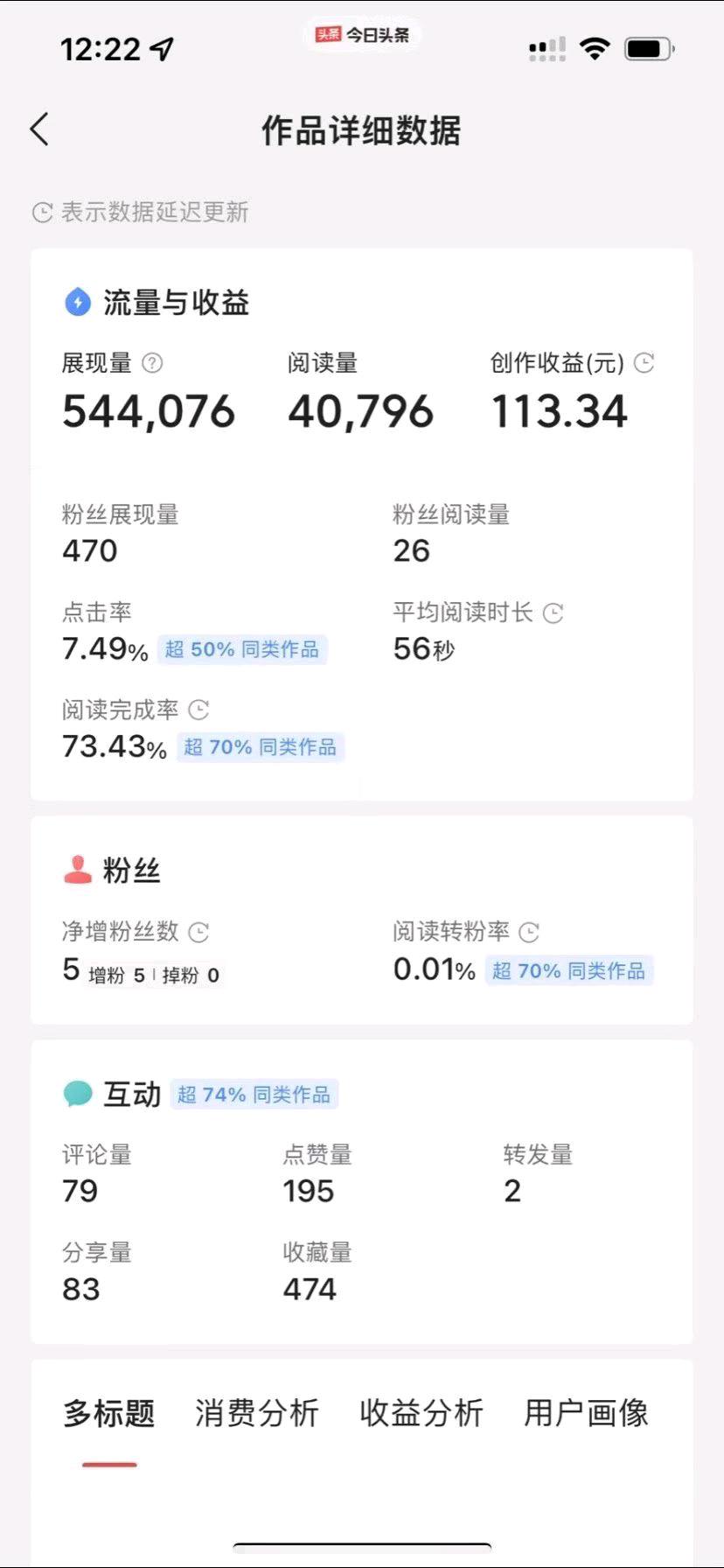Screen dimensions: 724x1568
Task: Return to 今日头条 via status bar pill
Action: (x=362, y=35)
